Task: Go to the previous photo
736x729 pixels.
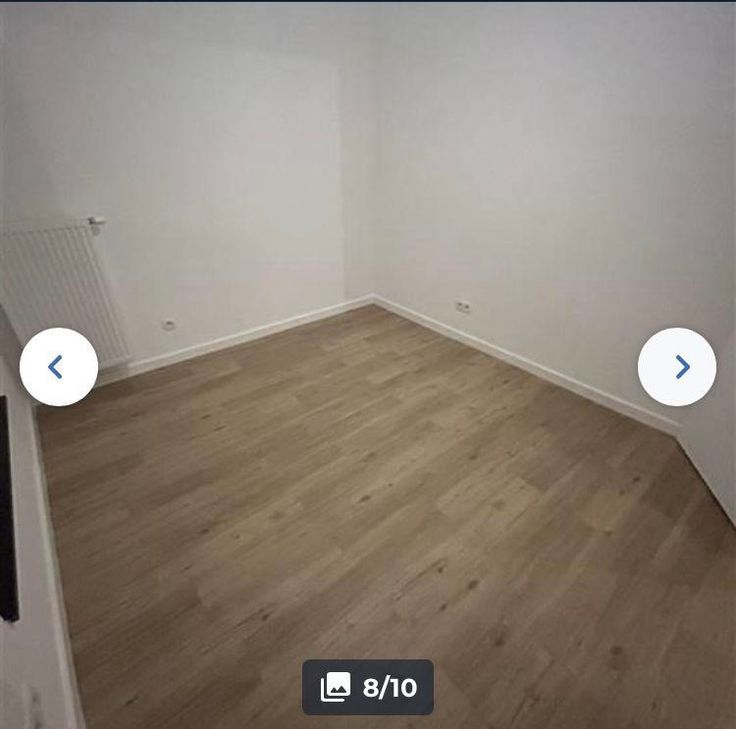Action: [x=58, y=367]
